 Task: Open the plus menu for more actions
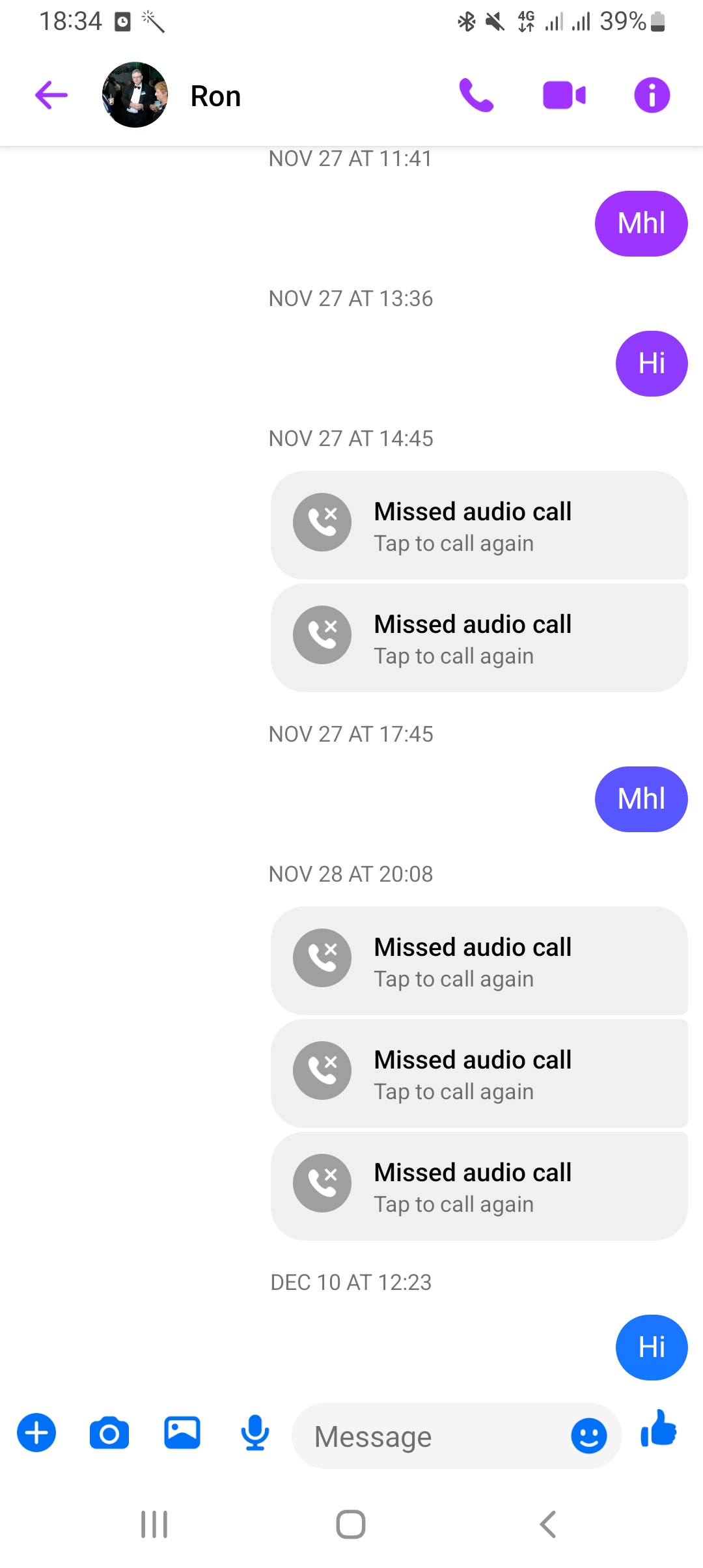coord(36,1433)
